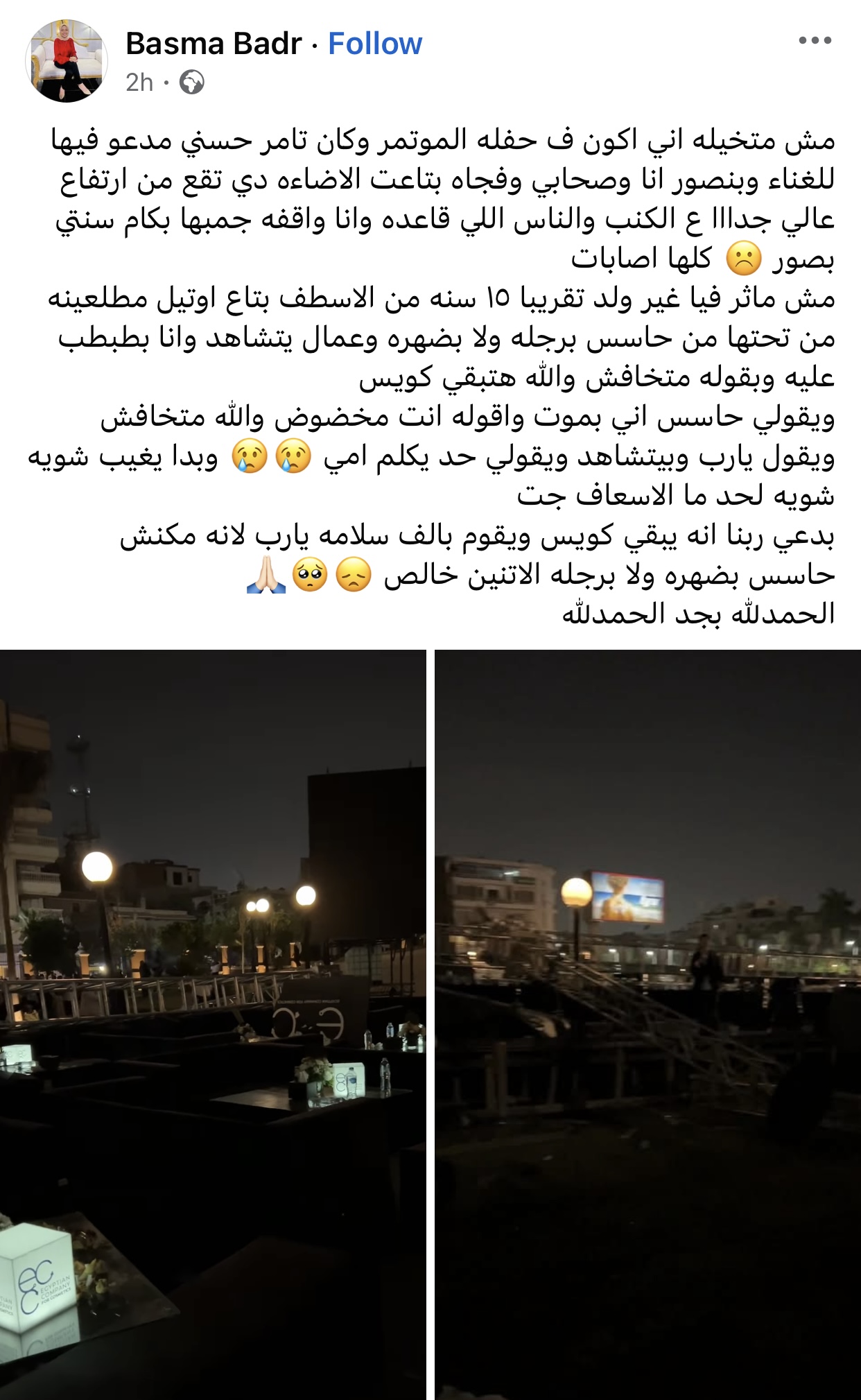This screenshot has width=861, height=1400.
Task: Follow Basma Badr
Action: click(374, 44)
